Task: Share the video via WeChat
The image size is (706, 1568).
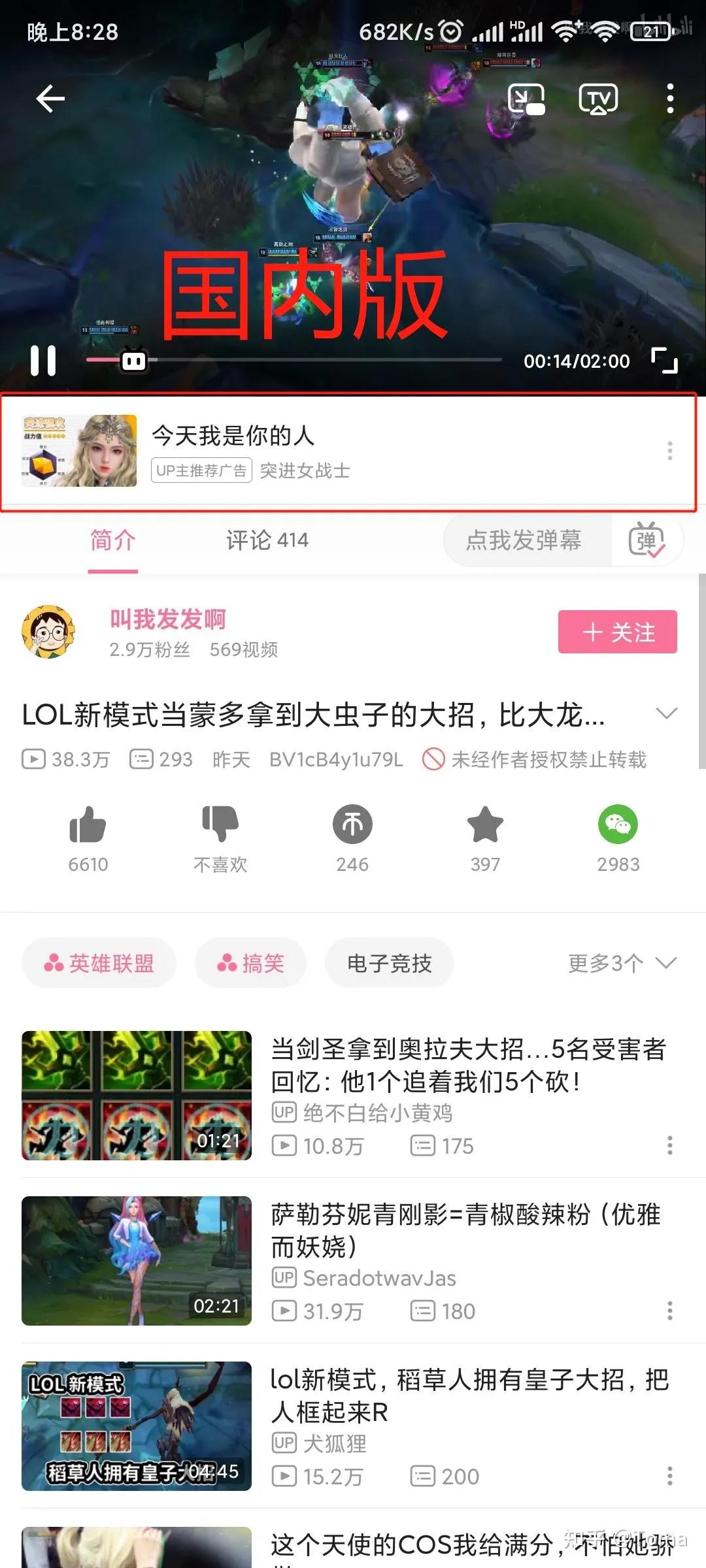Action: (618, 825)
